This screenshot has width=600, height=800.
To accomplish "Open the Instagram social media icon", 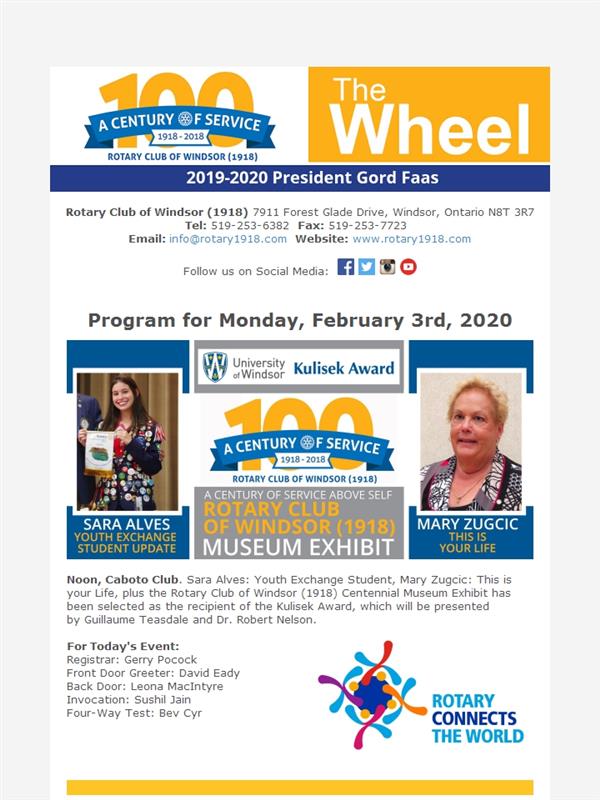I will [387, 267].
